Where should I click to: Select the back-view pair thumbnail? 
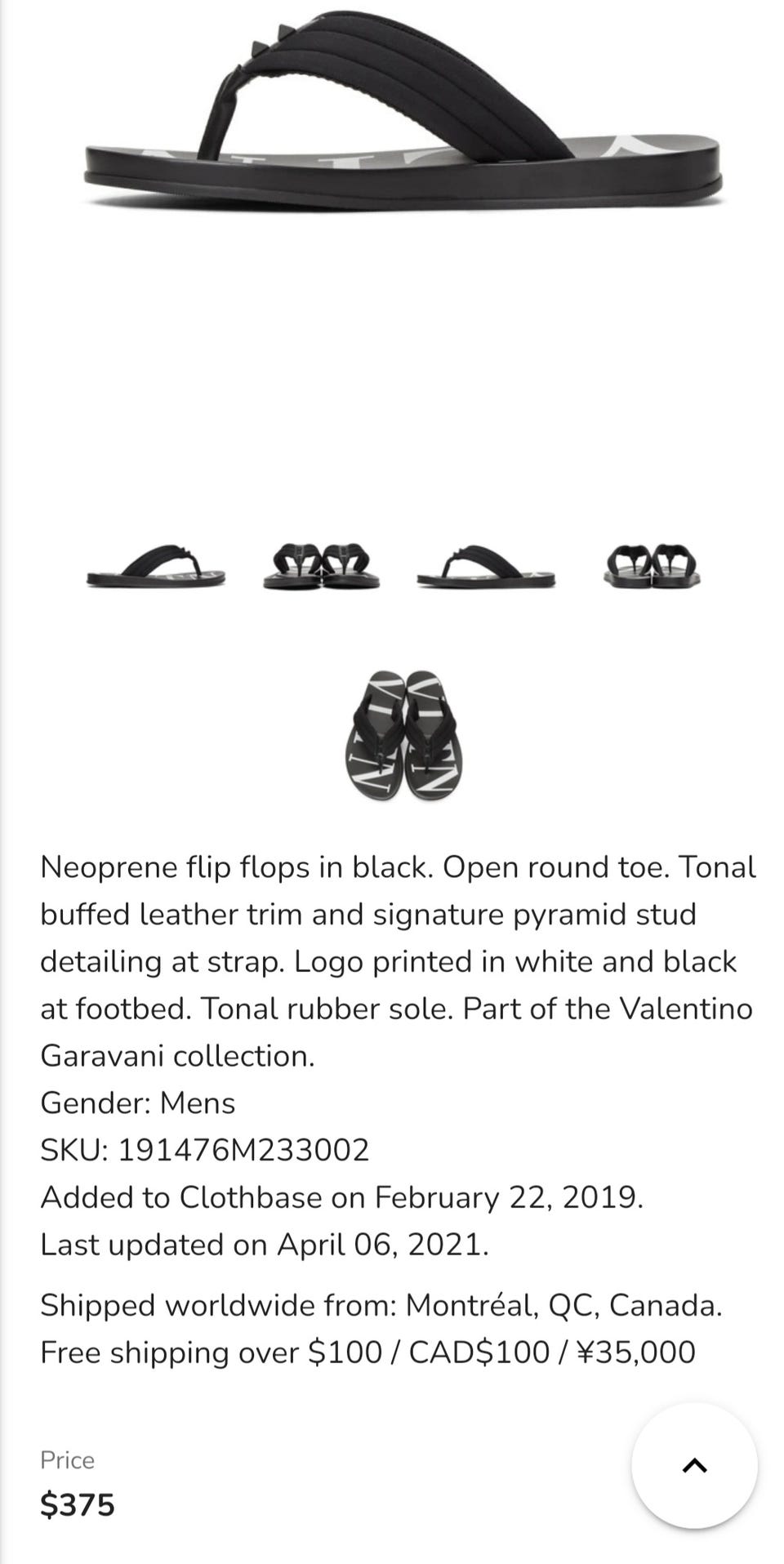pos(652,565)
